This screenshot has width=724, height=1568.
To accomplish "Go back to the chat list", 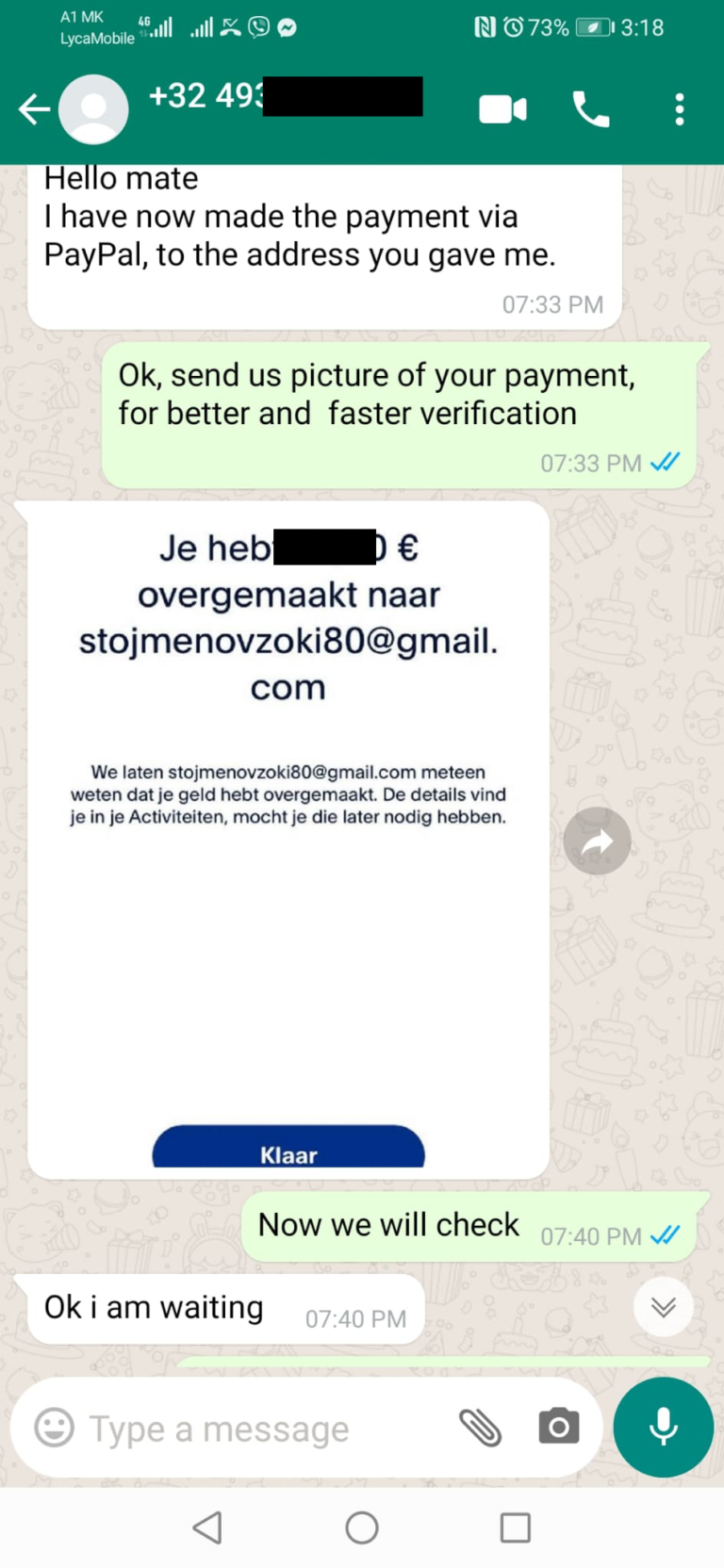I will [x=34, y=110].
